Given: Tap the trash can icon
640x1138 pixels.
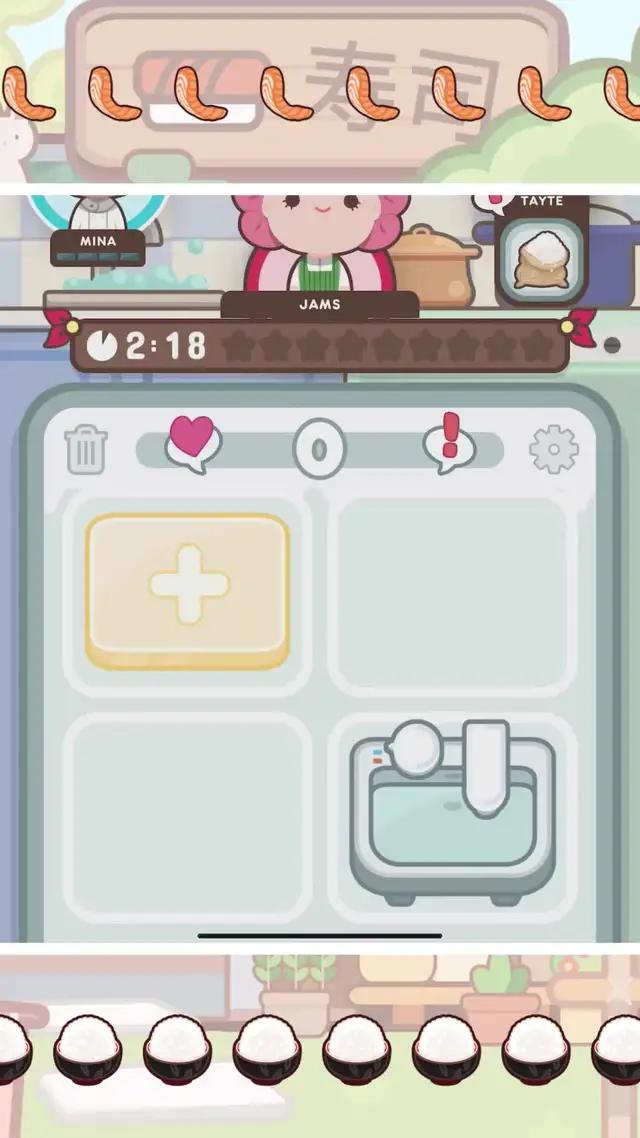Looking at the screenshot, I should click(86, 450).
